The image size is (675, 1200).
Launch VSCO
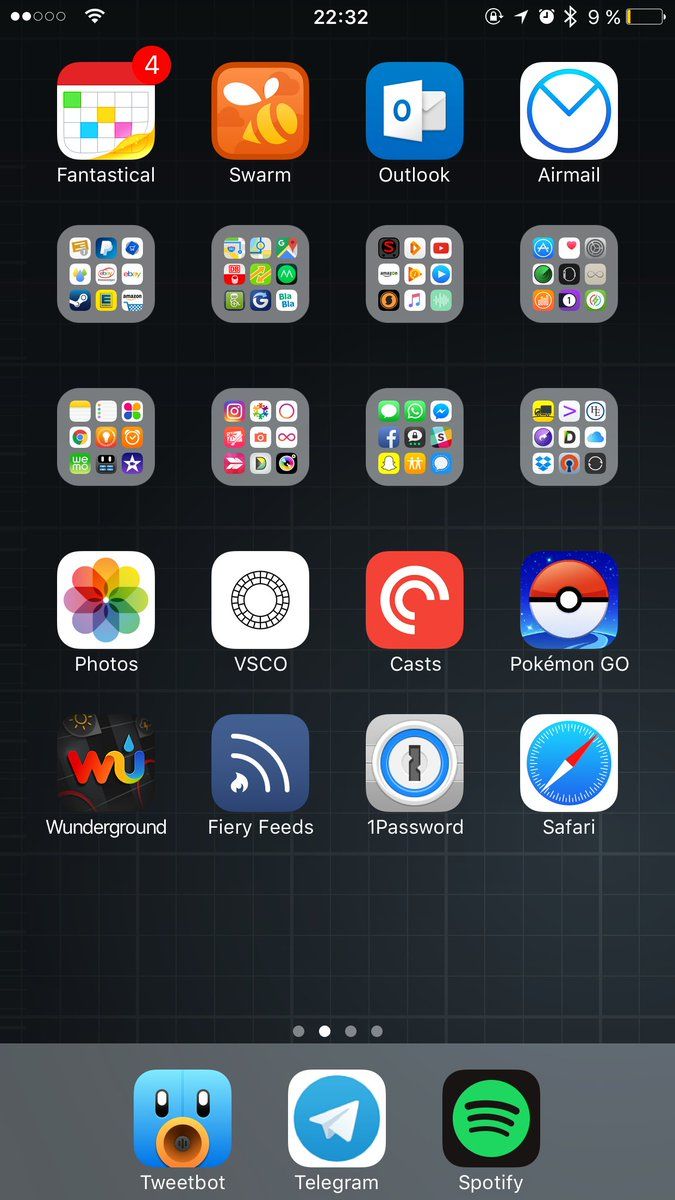pos(260,600)
